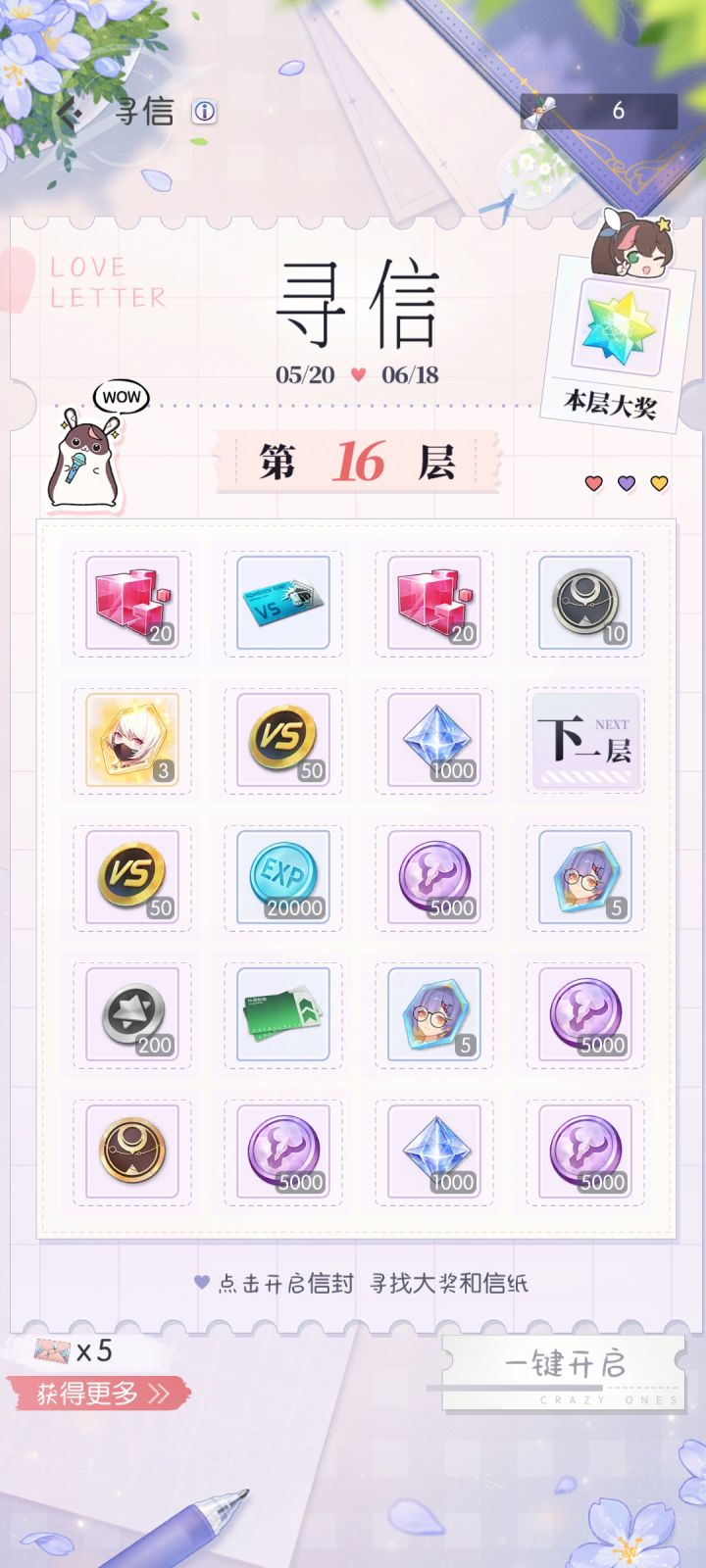Open the envelope containing 1000 diamonds

tap(431, 740)
